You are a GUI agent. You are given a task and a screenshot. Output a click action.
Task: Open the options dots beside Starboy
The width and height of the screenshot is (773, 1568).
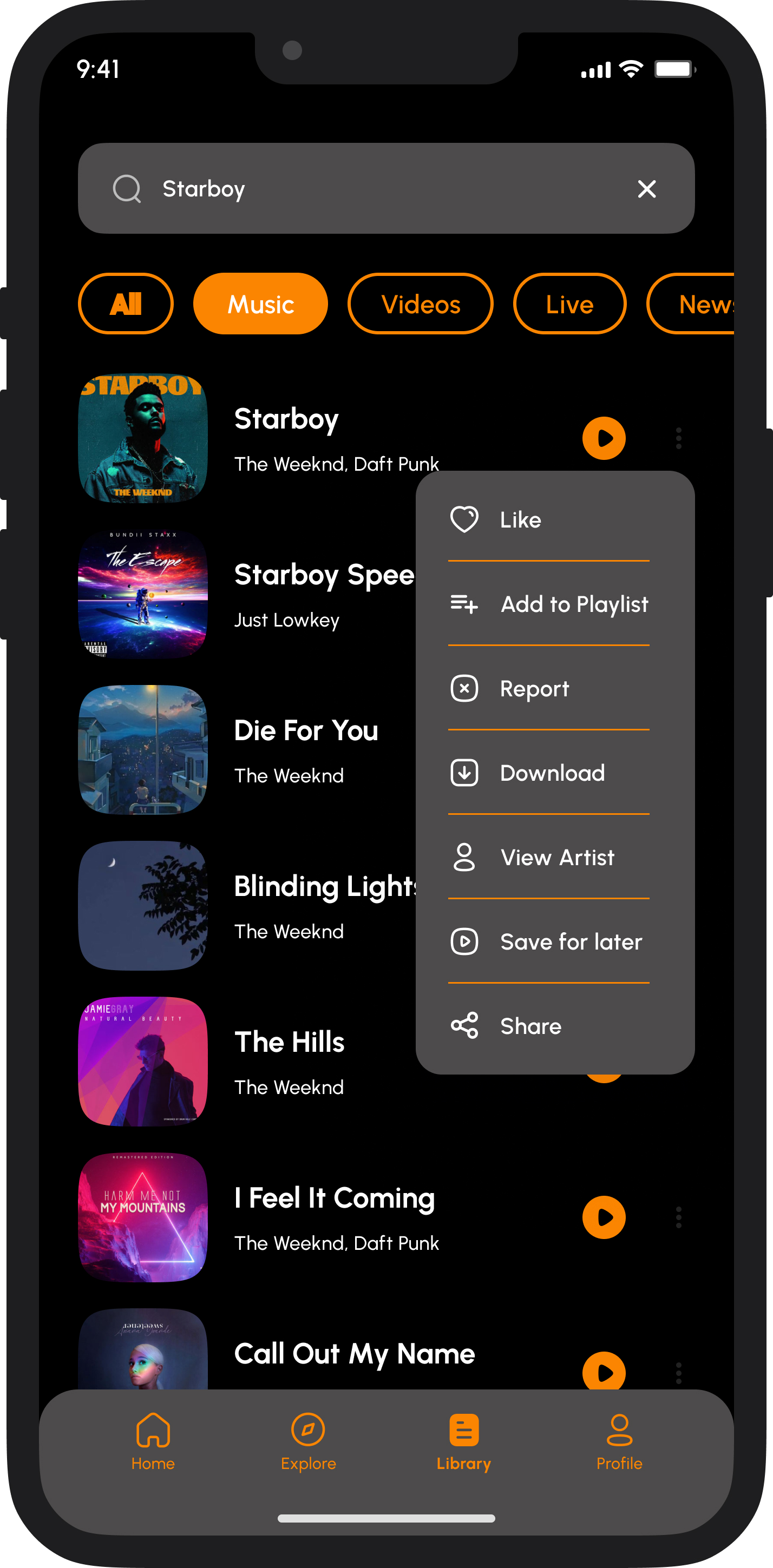pos(679,438)
